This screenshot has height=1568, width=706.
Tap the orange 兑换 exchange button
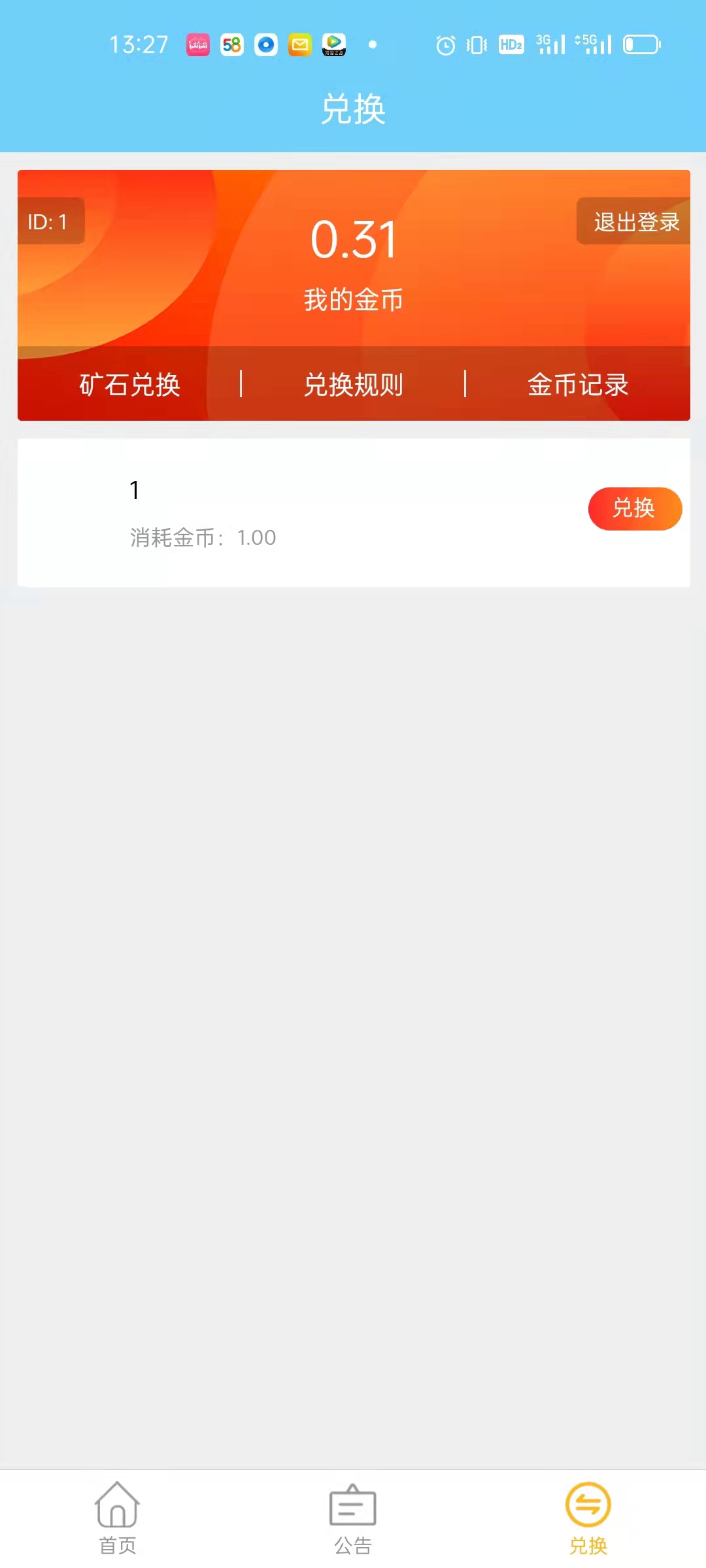635,509
